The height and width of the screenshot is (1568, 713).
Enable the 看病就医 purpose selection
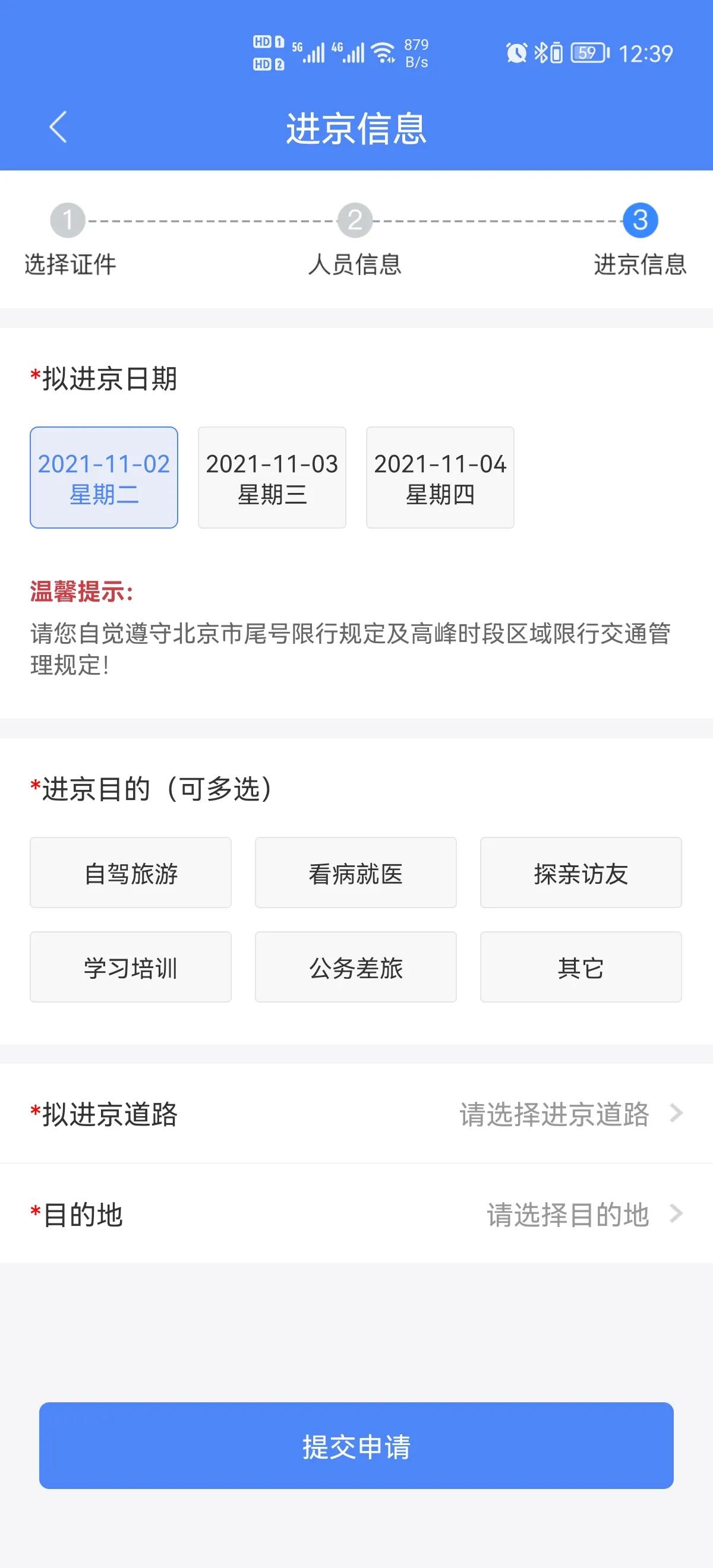[x=355, y=873]
